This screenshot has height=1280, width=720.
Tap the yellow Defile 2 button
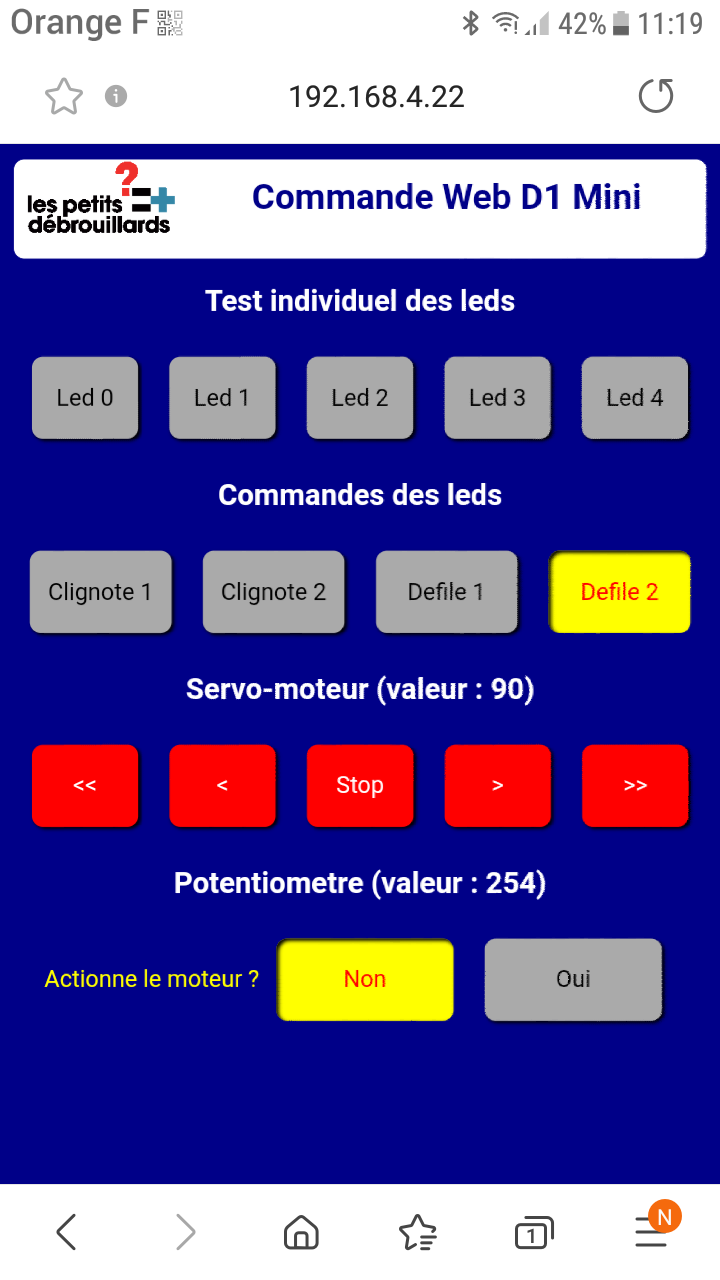coord(620,592)
